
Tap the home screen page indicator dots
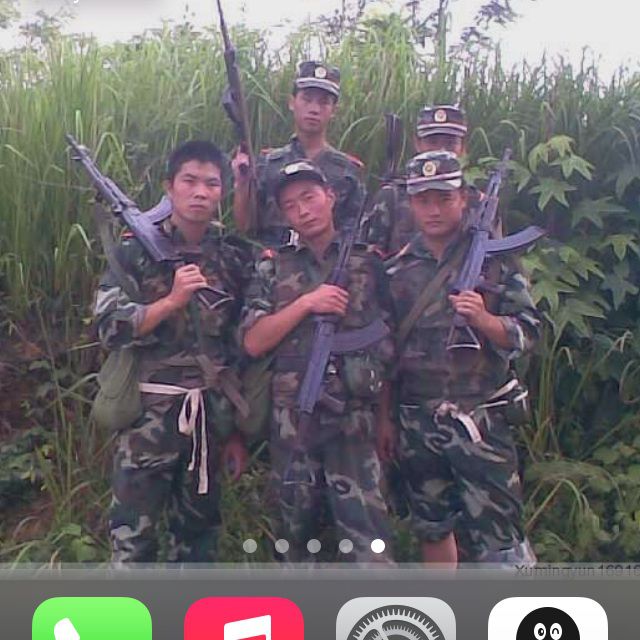click(x=314, y=546)
